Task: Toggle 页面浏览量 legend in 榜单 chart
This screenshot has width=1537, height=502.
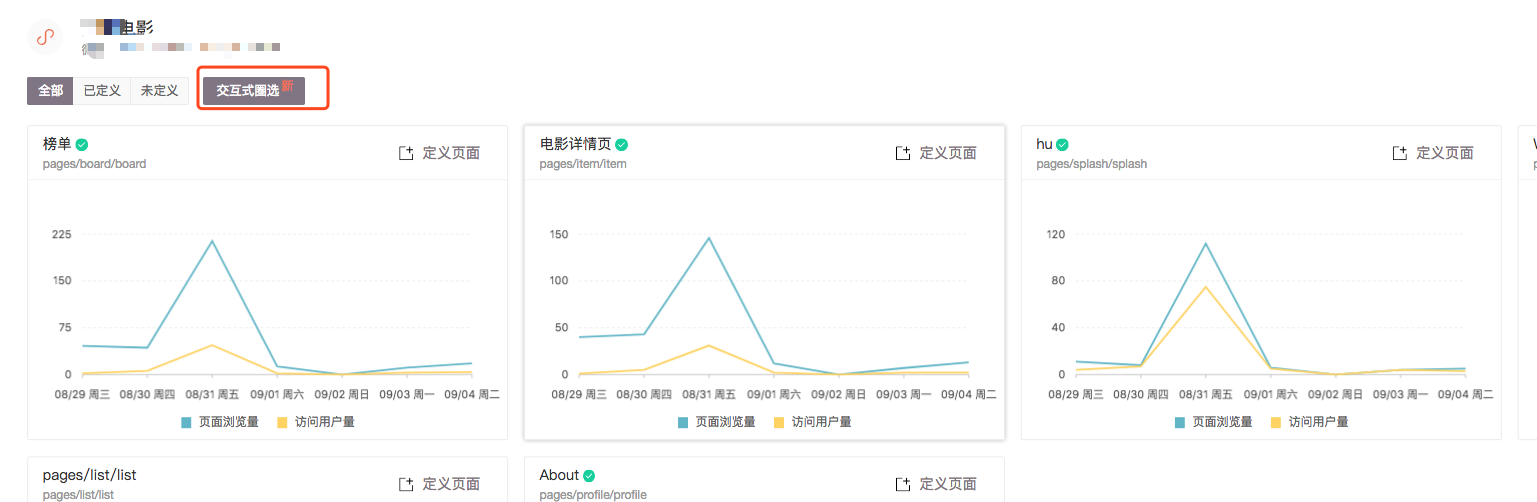Action: [220, 422]
